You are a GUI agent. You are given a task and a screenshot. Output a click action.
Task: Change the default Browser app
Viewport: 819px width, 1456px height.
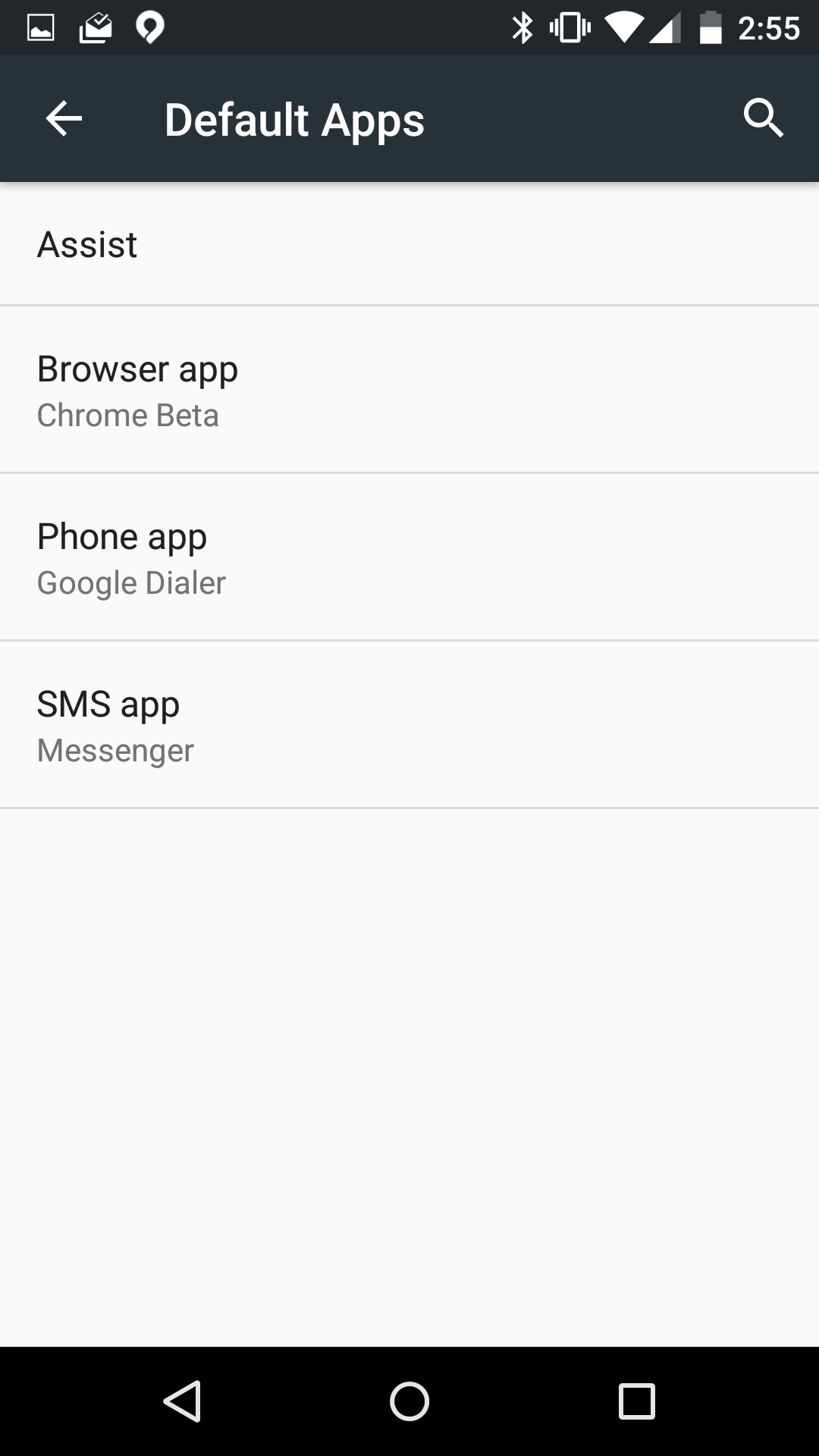click(409, 391)
